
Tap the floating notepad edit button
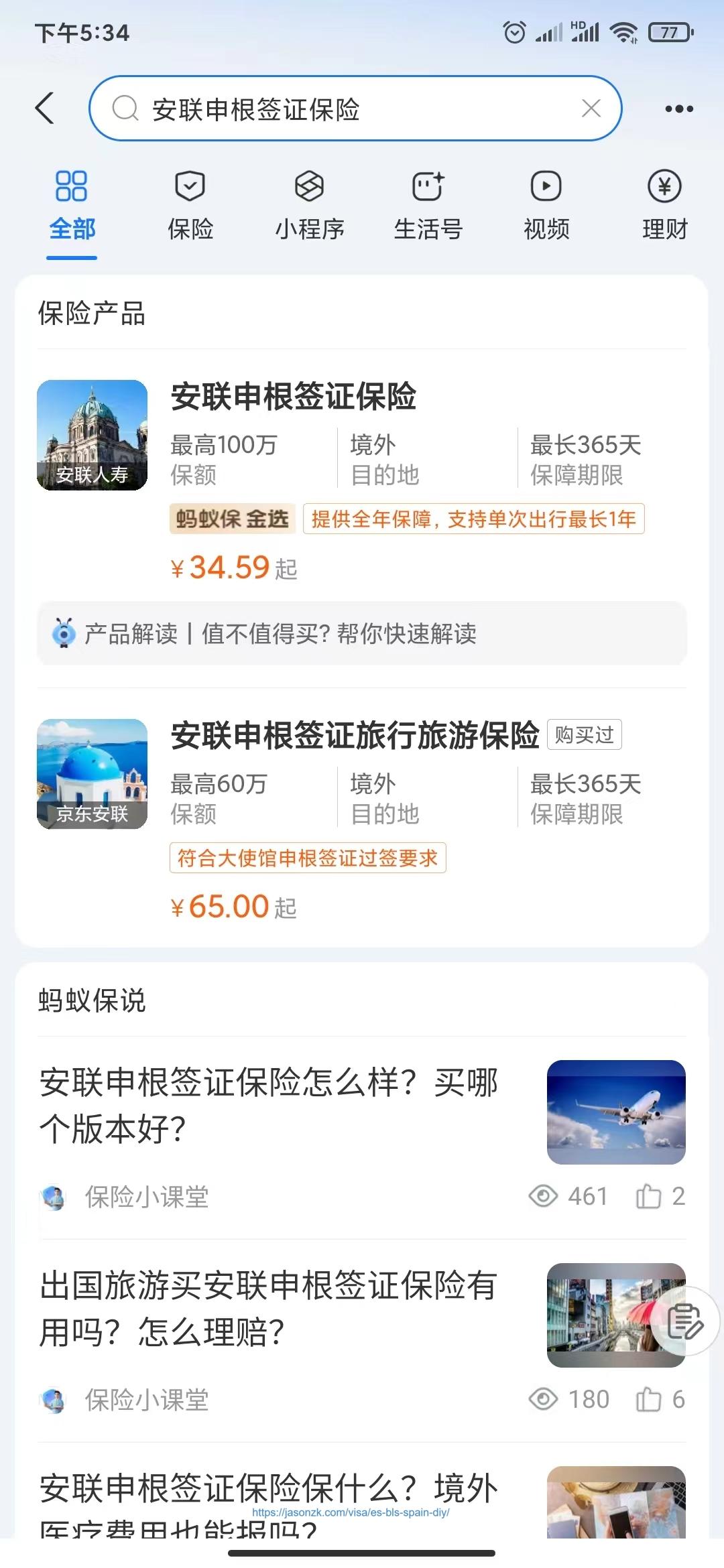pos(685,1321)
